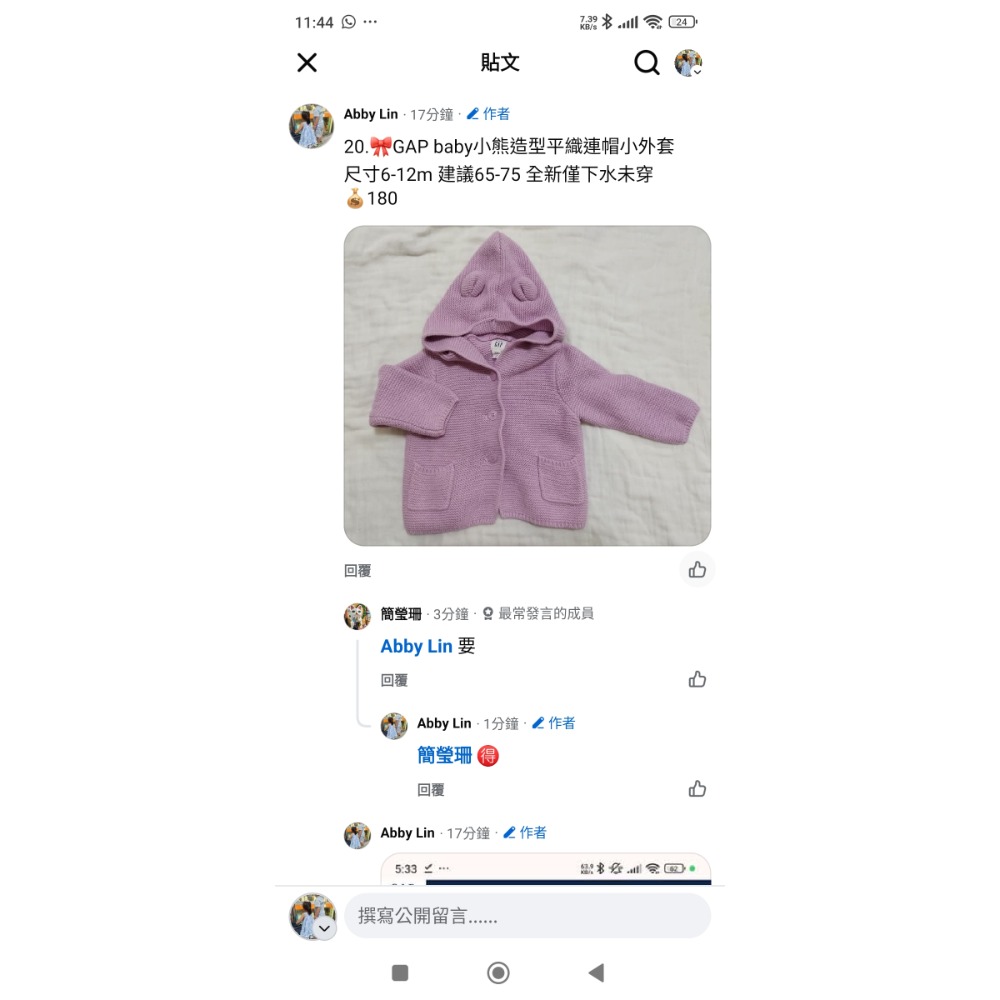Switch commenting identity via bottom avatar dropdown
The image size is (1000, 1000).
click(x=323, y=929)
